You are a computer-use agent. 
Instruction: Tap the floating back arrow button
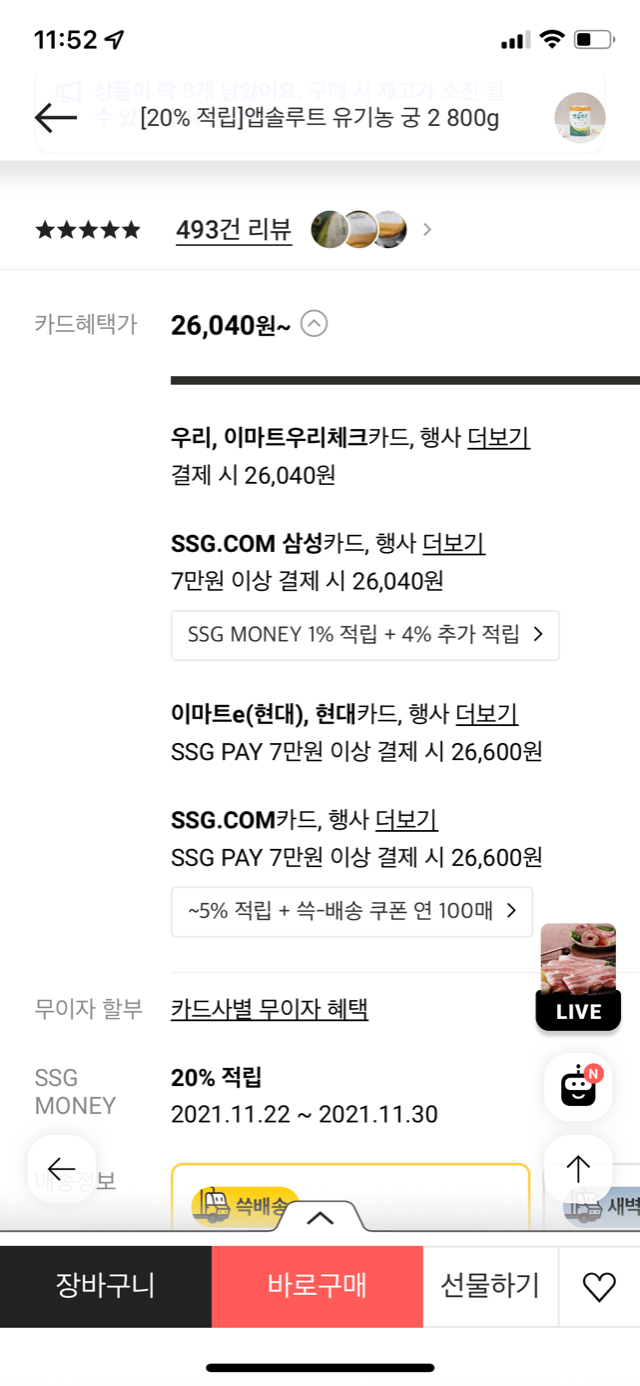(x=61, y=1168)
